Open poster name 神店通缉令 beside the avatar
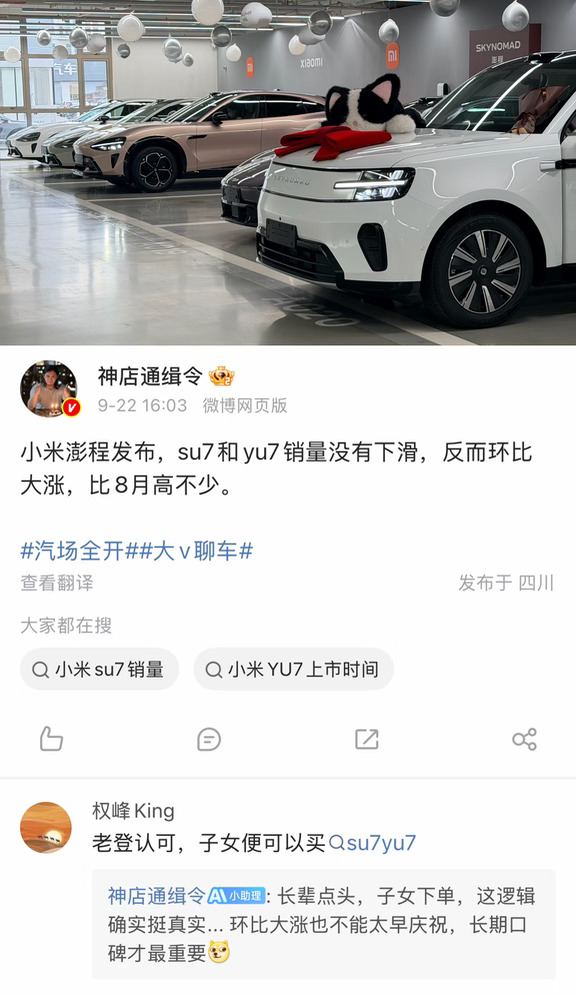The height and width of the screenshot is (996, 576). pyautogui.click(x=150, y=376)
